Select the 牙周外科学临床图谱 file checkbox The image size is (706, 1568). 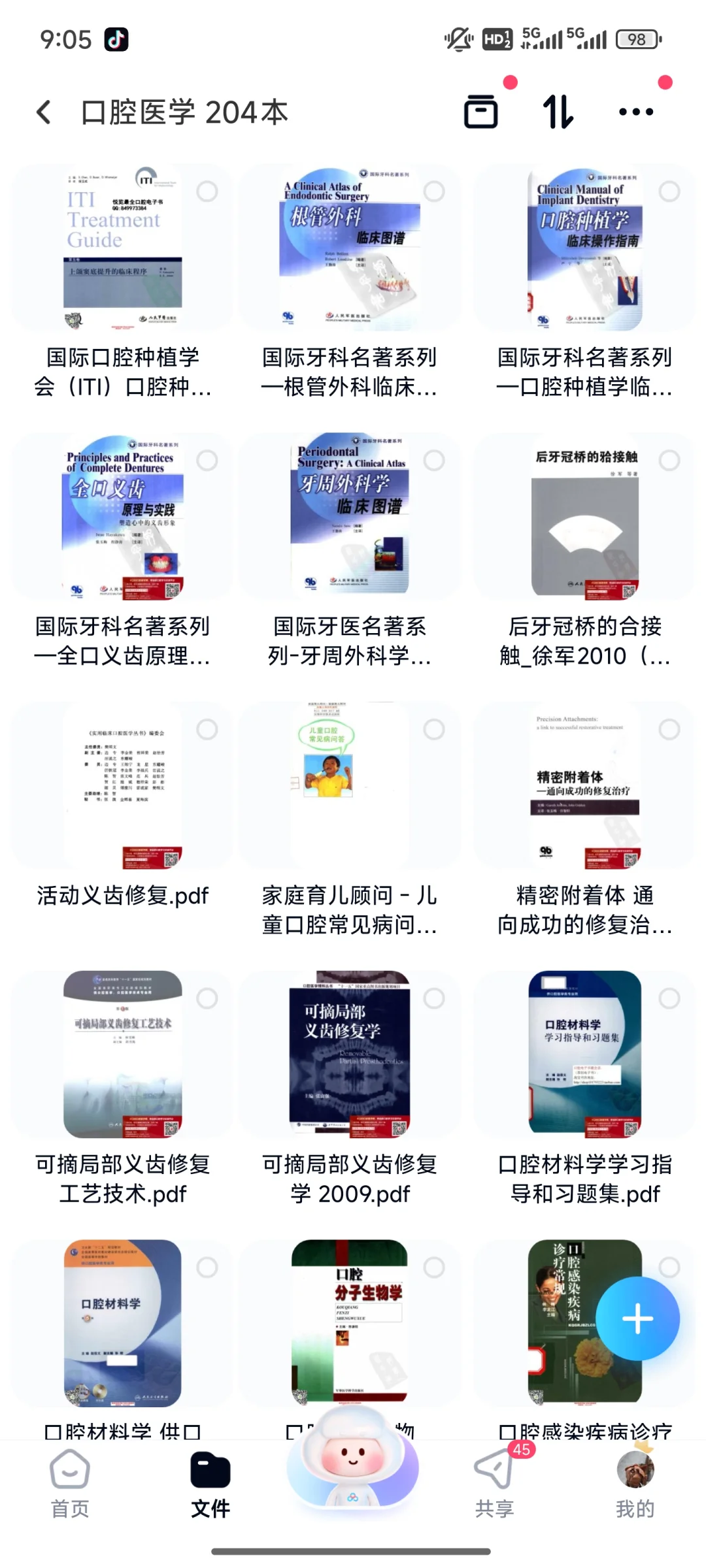click(x=433, y=461)
